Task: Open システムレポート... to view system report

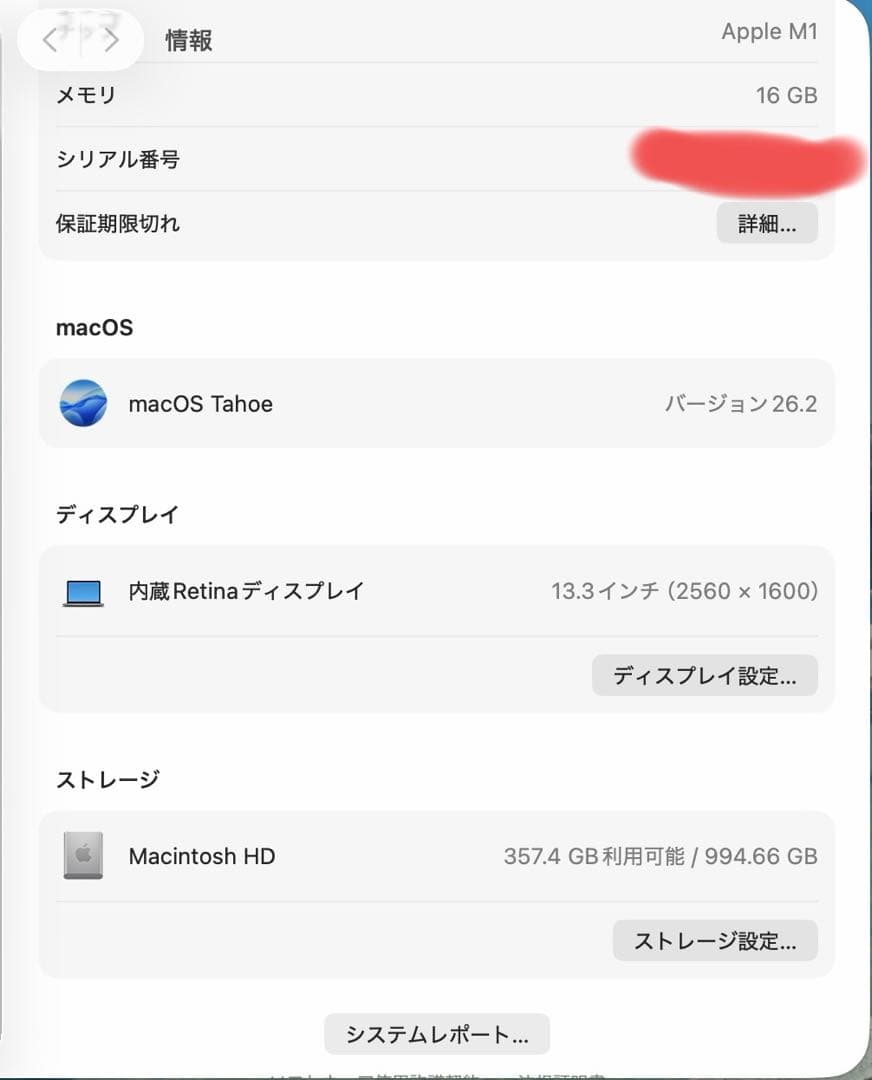Action: (x=437, y=1033)
